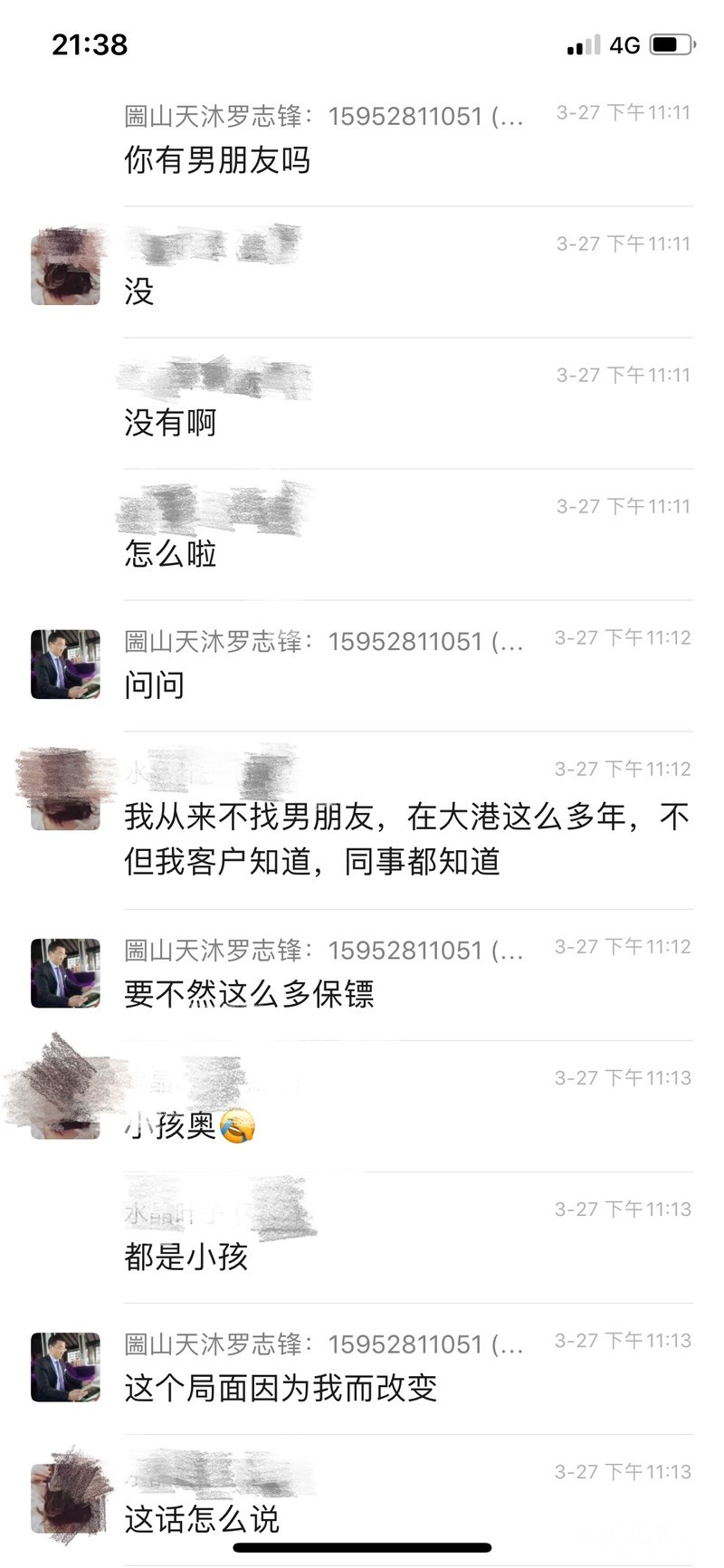This screenshot has height=1568, width=724.
Task: Open the 你有男朋友吗 message entry
Action: (217, 161)
